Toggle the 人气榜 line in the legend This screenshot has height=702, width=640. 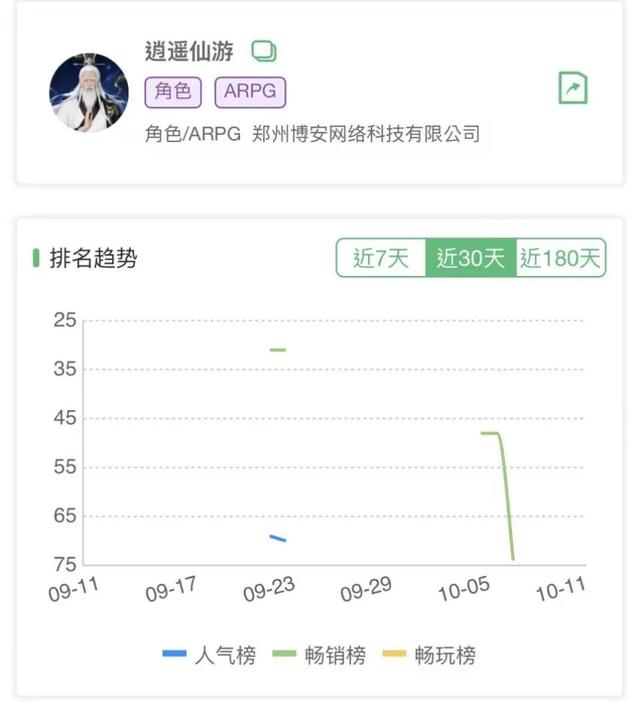[209, 655]
